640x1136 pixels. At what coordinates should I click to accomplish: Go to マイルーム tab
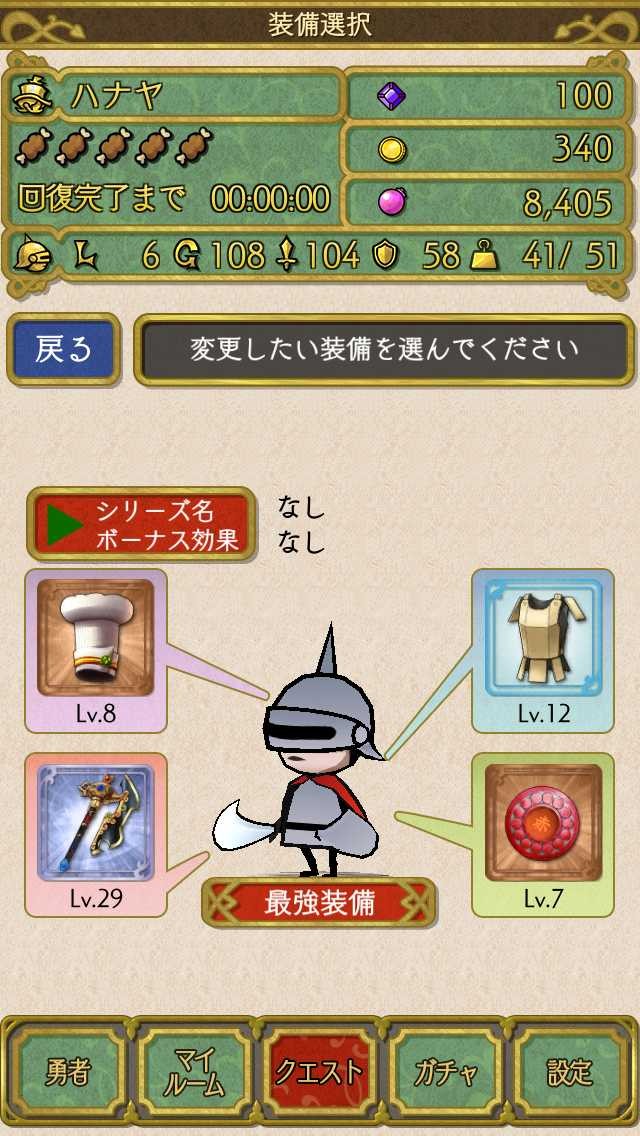tap(194, 1072)
